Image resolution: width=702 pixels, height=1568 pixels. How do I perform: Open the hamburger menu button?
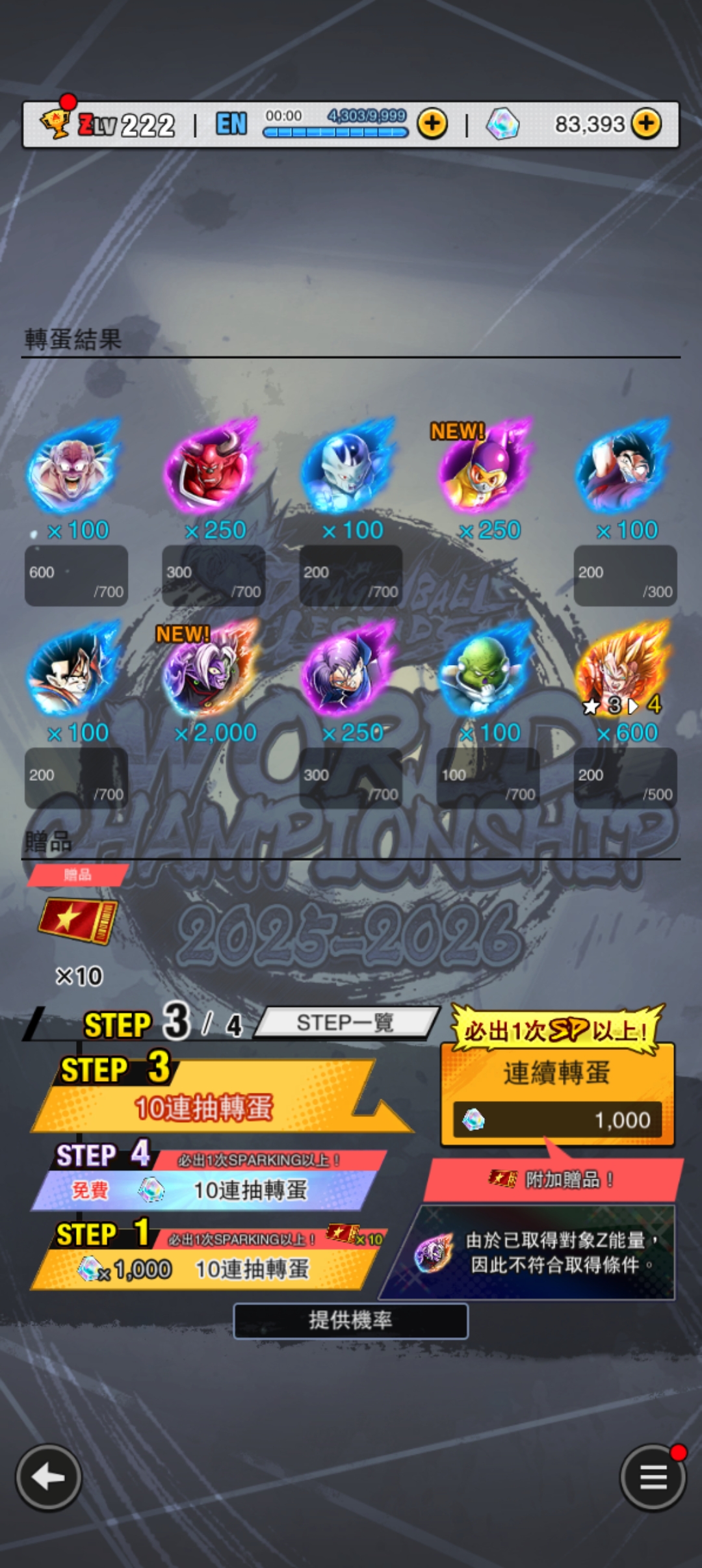653,1477
